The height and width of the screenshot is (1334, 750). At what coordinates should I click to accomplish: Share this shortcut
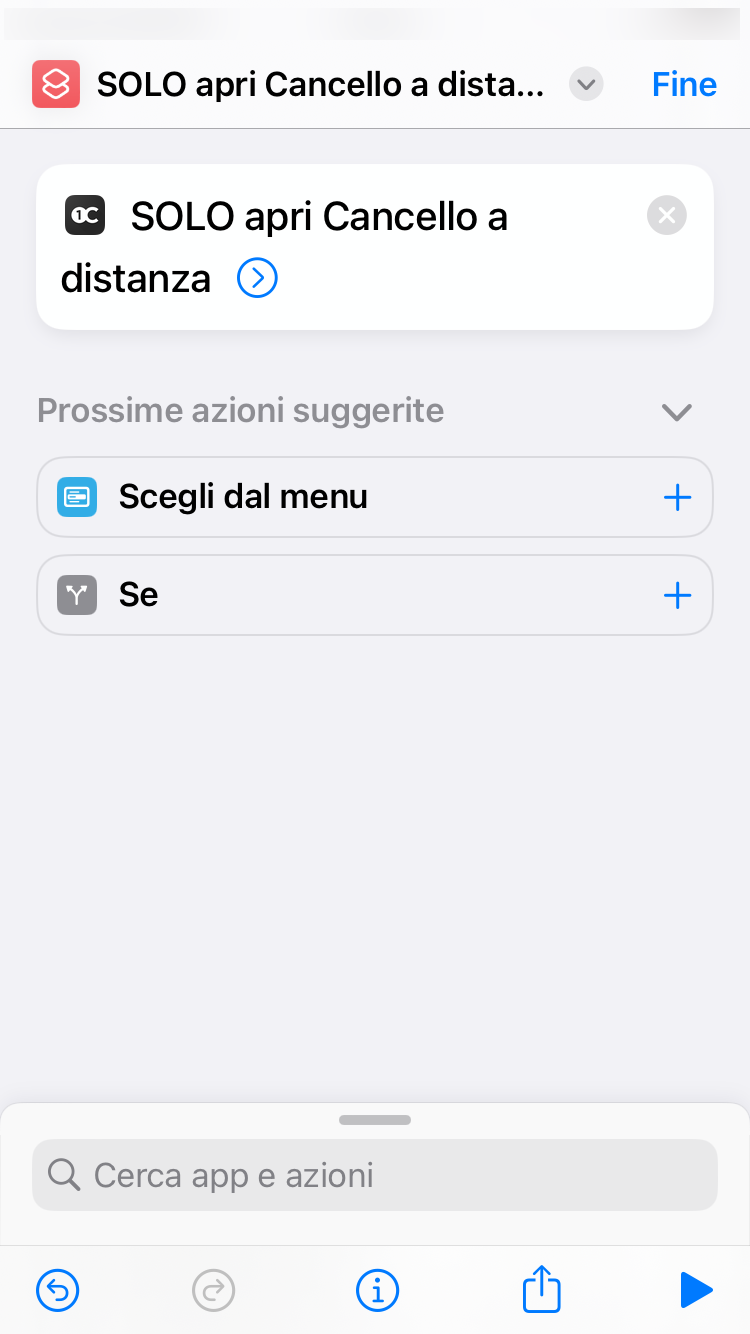click(x=542, y=1289)
